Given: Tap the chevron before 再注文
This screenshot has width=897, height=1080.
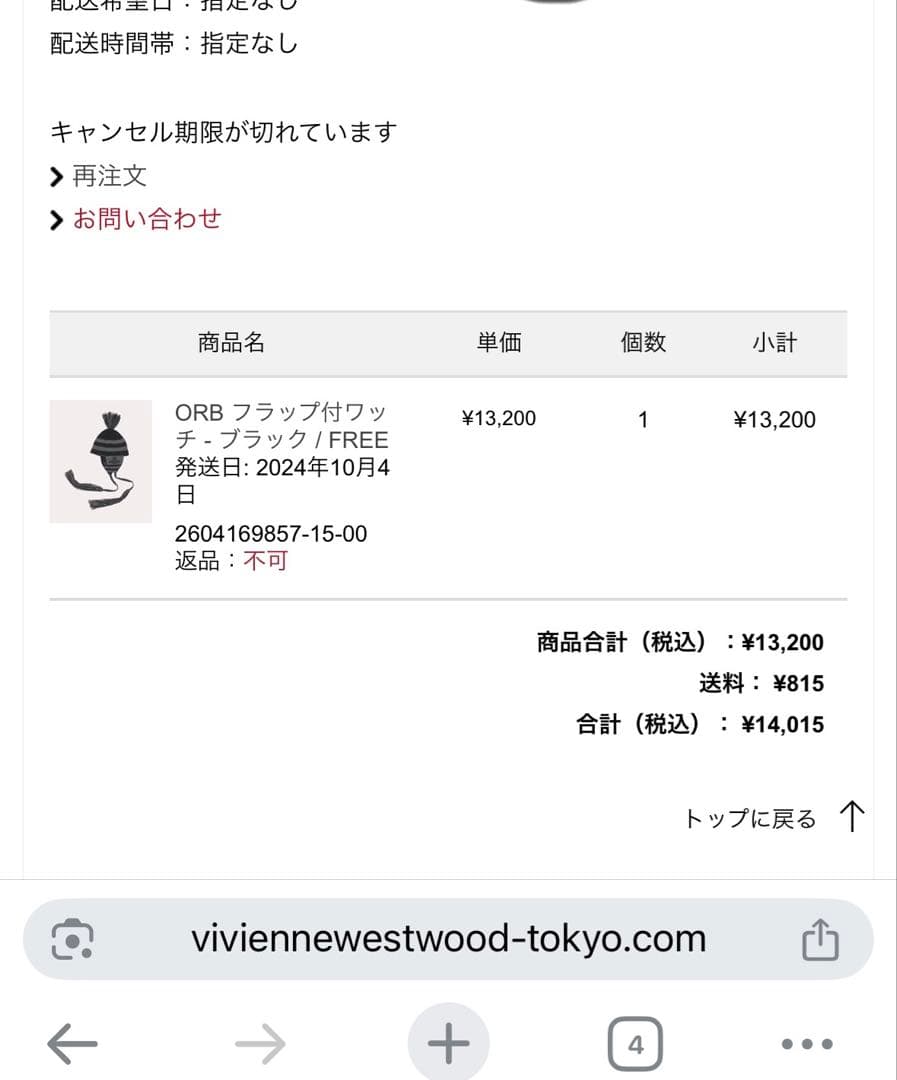Looking at the screenshot, I should pyautogui.click(x=57, y=176).
